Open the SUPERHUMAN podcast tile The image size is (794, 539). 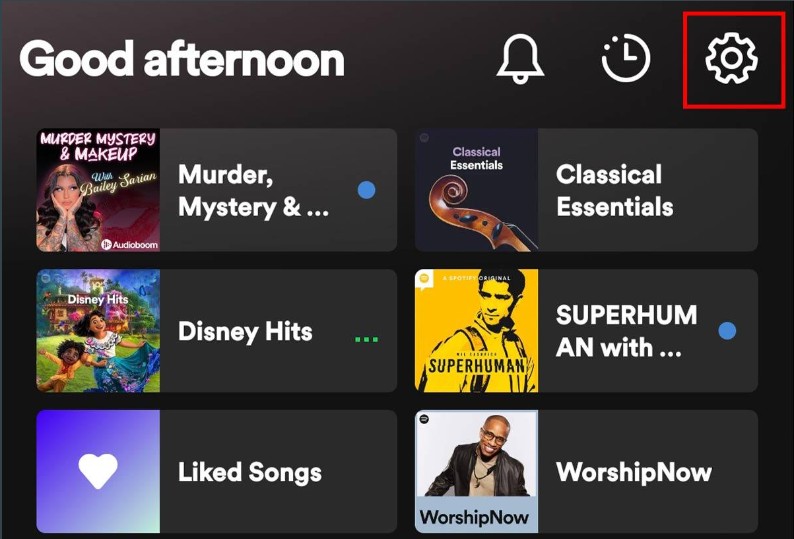[586, 331]
